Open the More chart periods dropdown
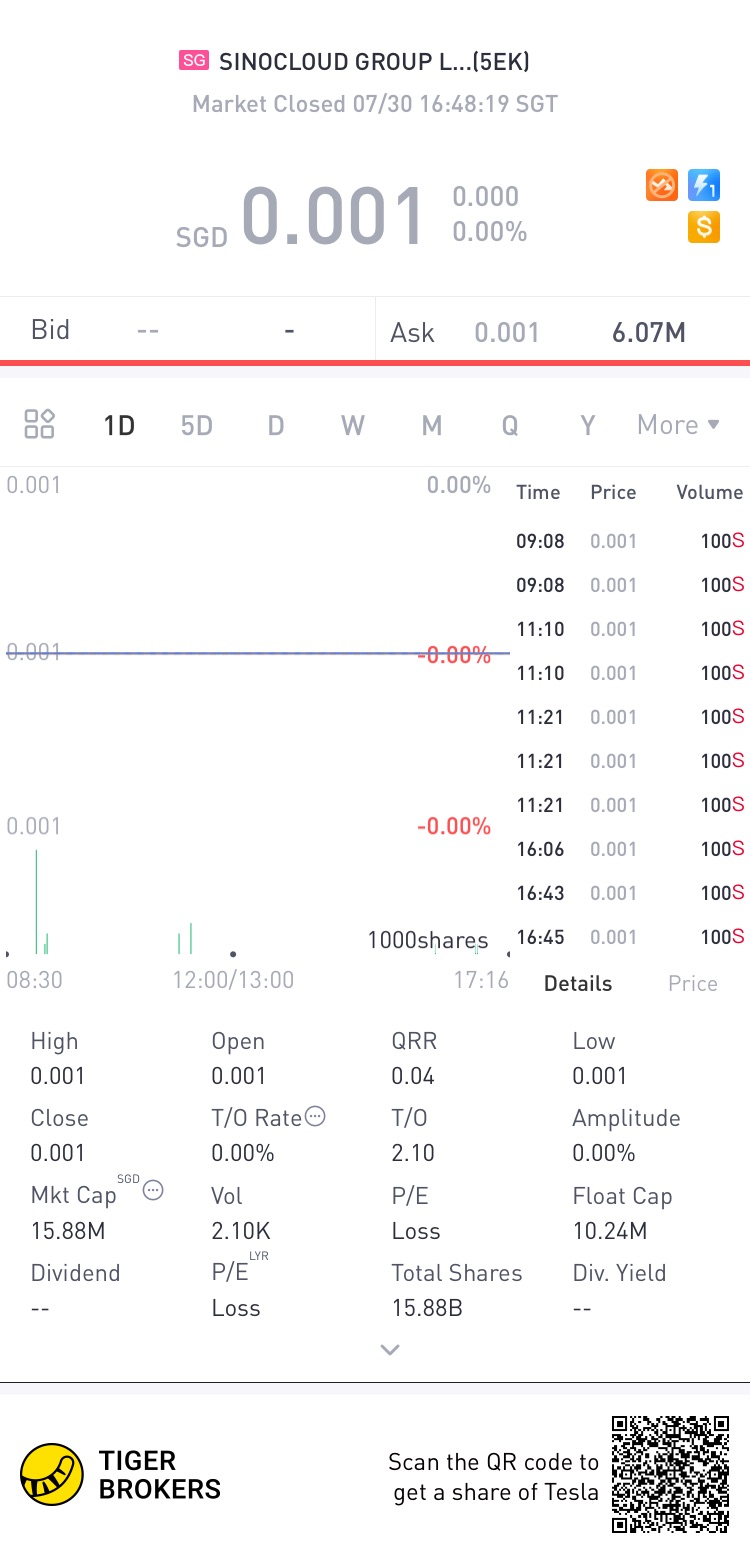This screenshot has height=1555, width=750. coord(678,425)
